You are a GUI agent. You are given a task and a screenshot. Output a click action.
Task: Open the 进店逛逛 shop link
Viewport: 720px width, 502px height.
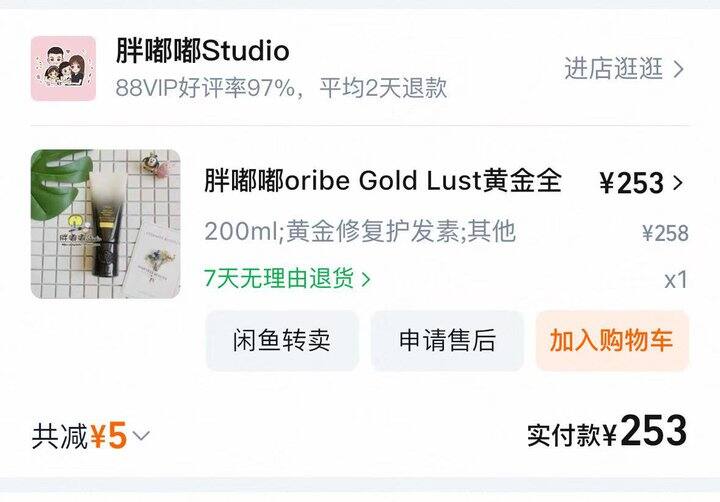click(624, 68)
